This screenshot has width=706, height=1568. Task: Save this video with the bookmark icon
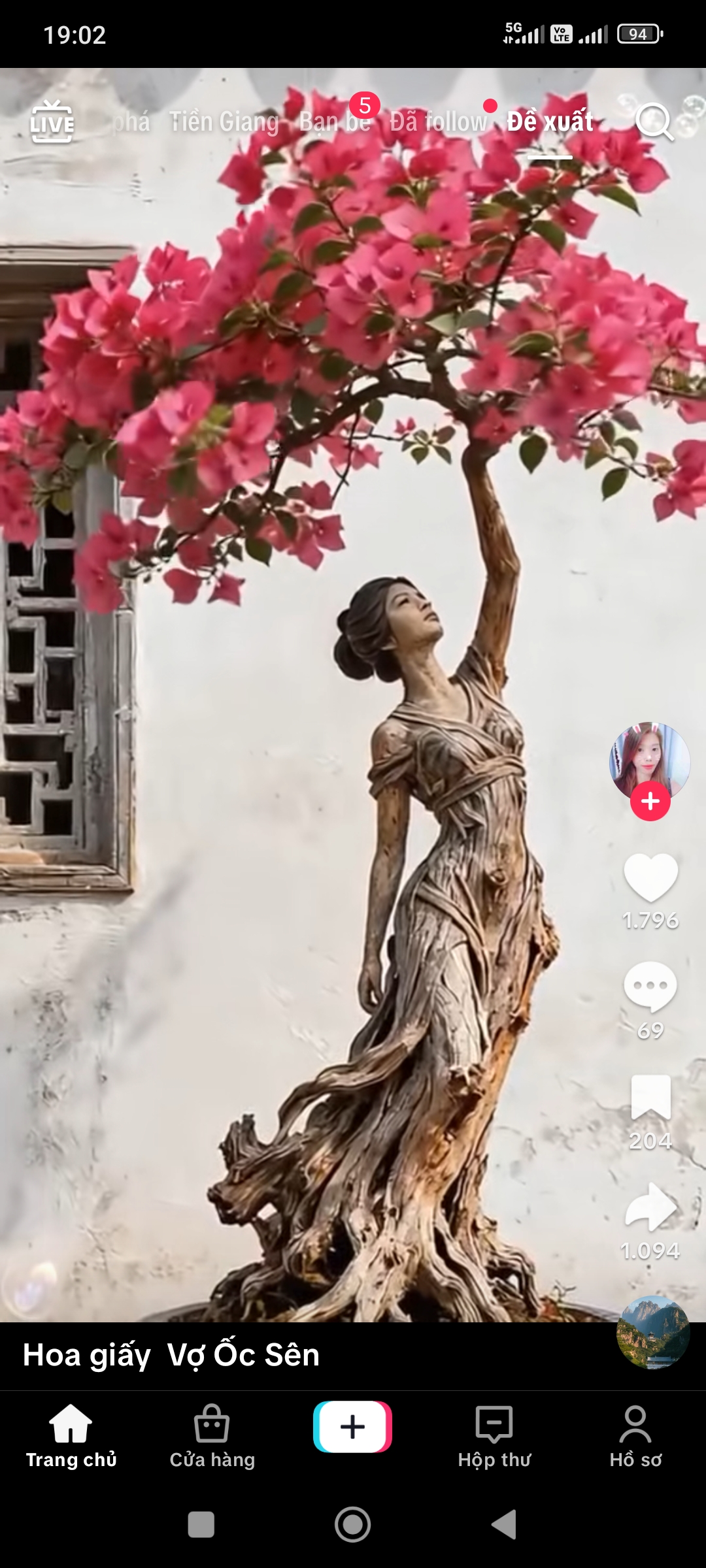tap(650, 1098)
